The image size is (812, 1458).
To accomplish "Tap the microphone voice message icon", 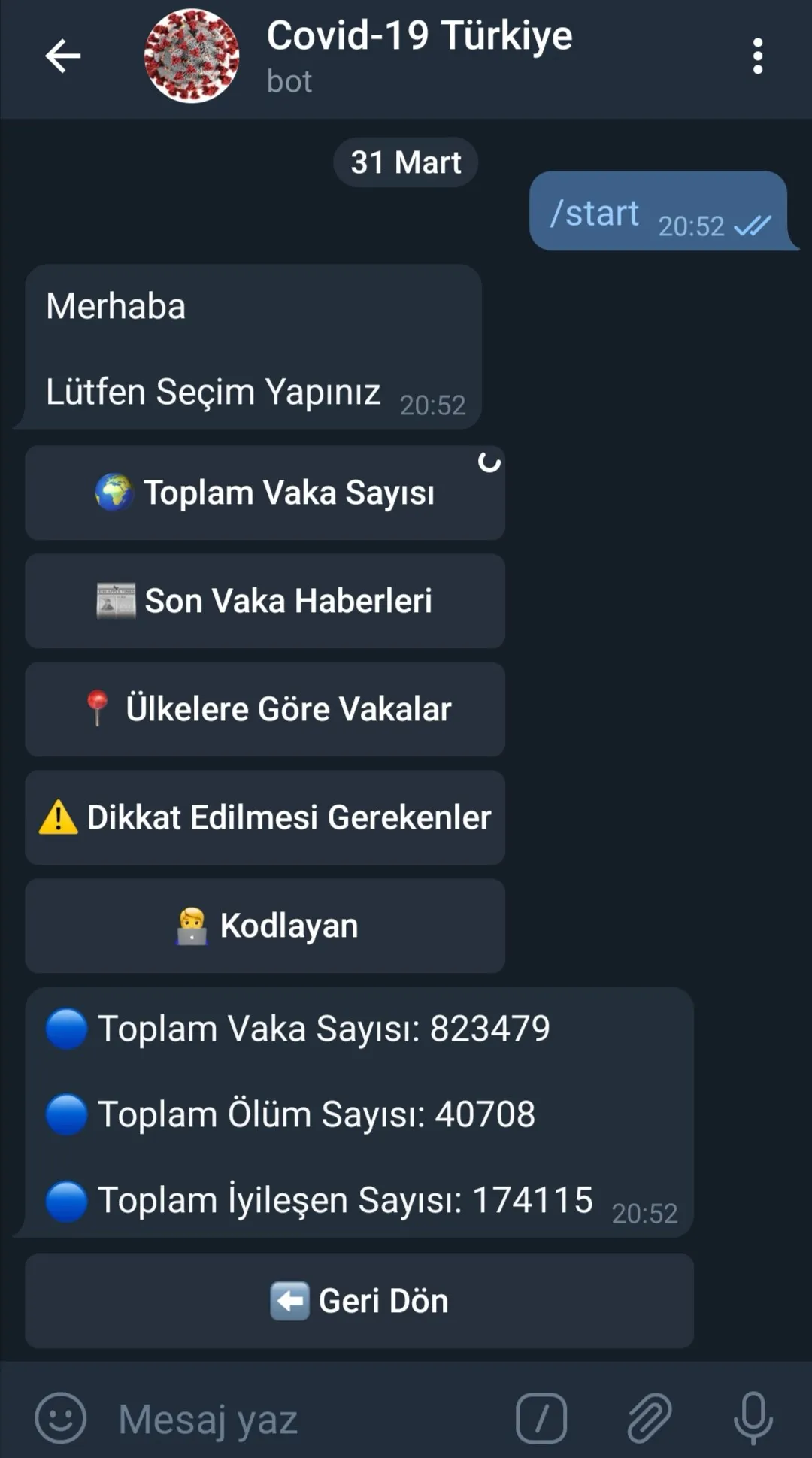I will tap(753, 1418).
